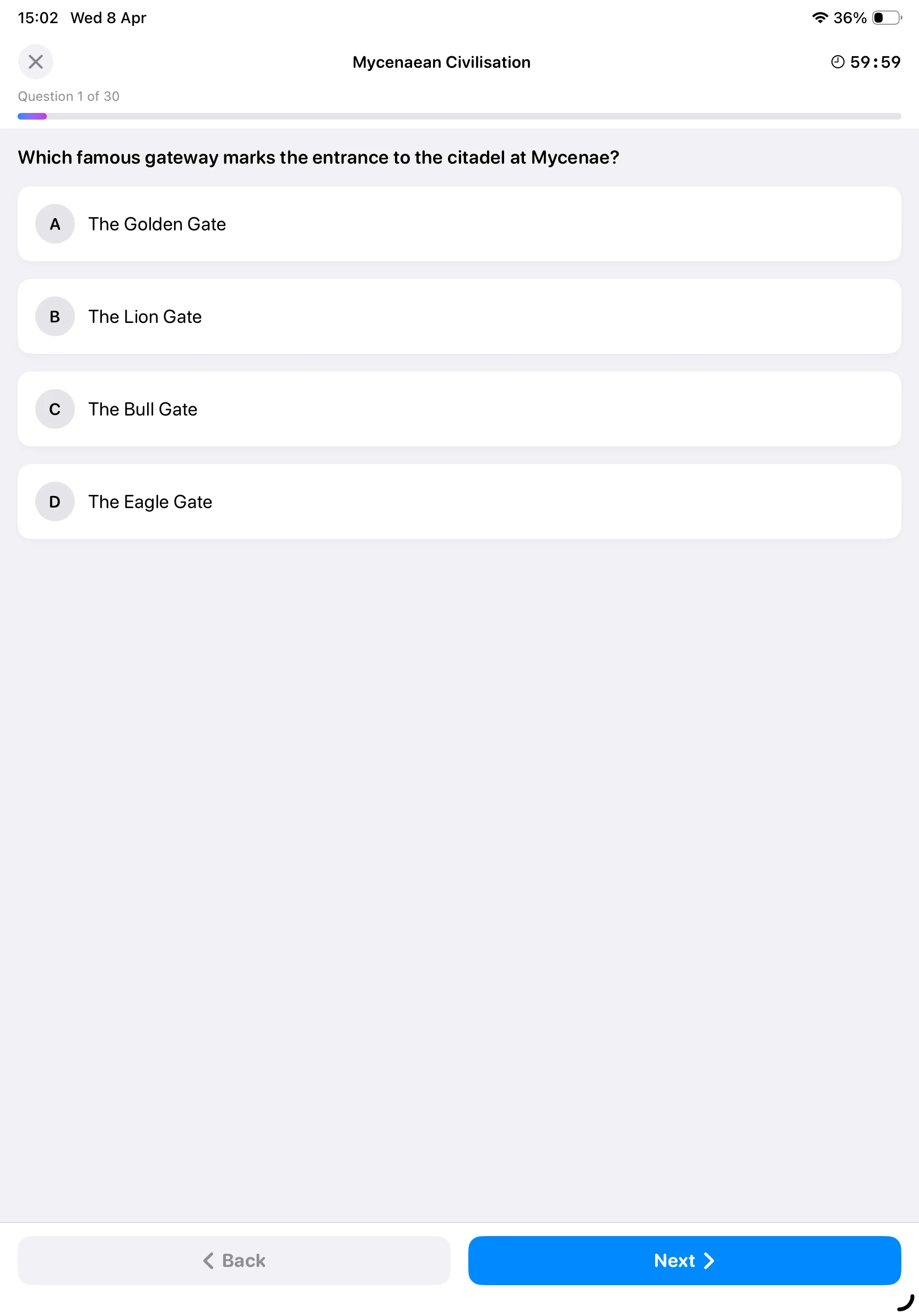919x1316 pixels.
Task: Click the Question 1 of 30 label
Action: tap(68, 96)
